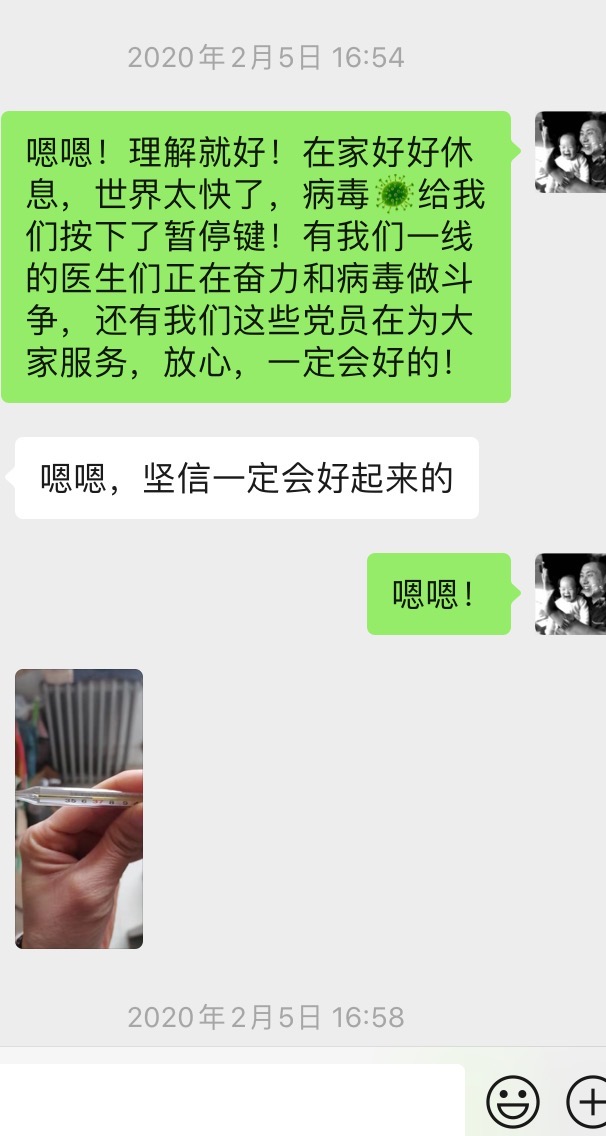Open the thermometer photo message

[79, 808]
